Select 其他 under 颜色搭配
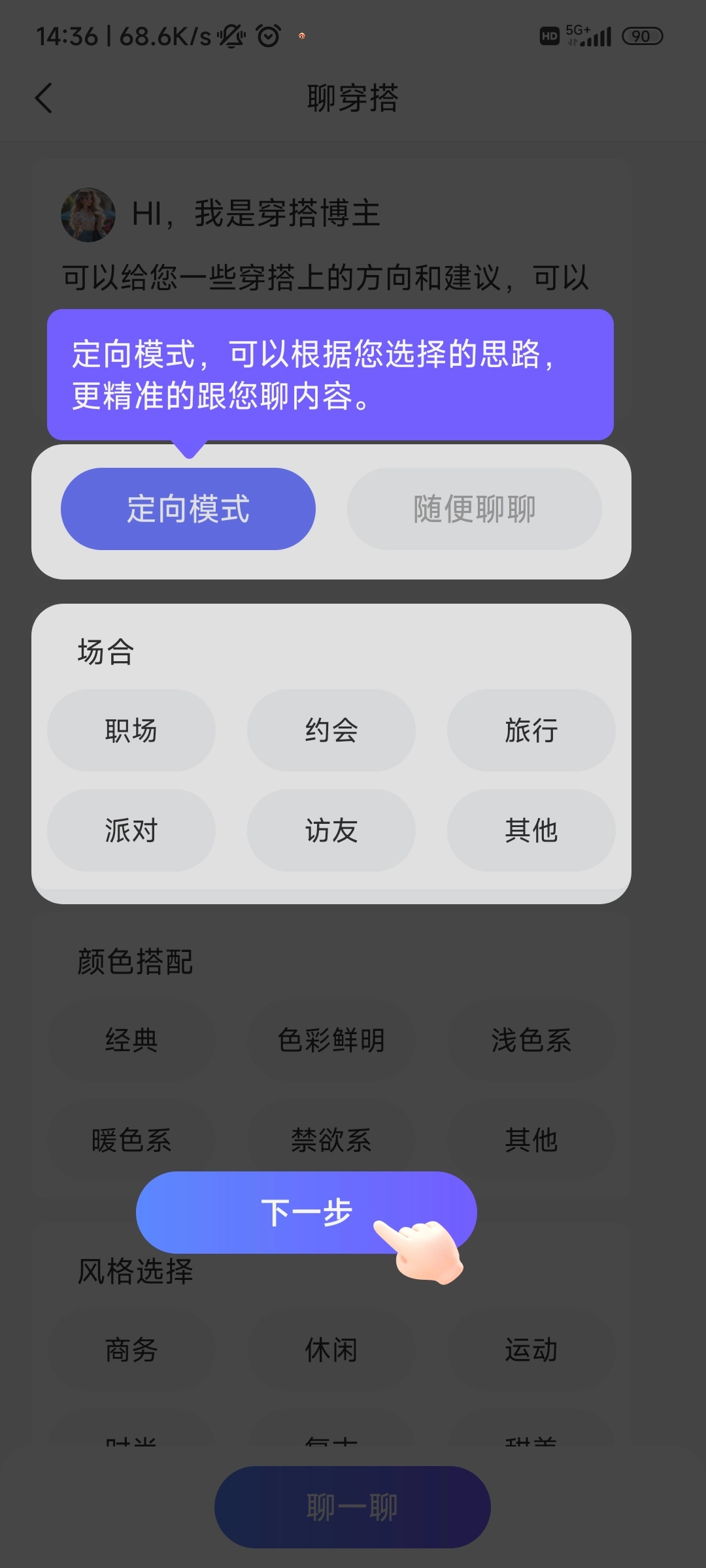The height and width of the screenshot is (1568, 706). pos(531,1140)
